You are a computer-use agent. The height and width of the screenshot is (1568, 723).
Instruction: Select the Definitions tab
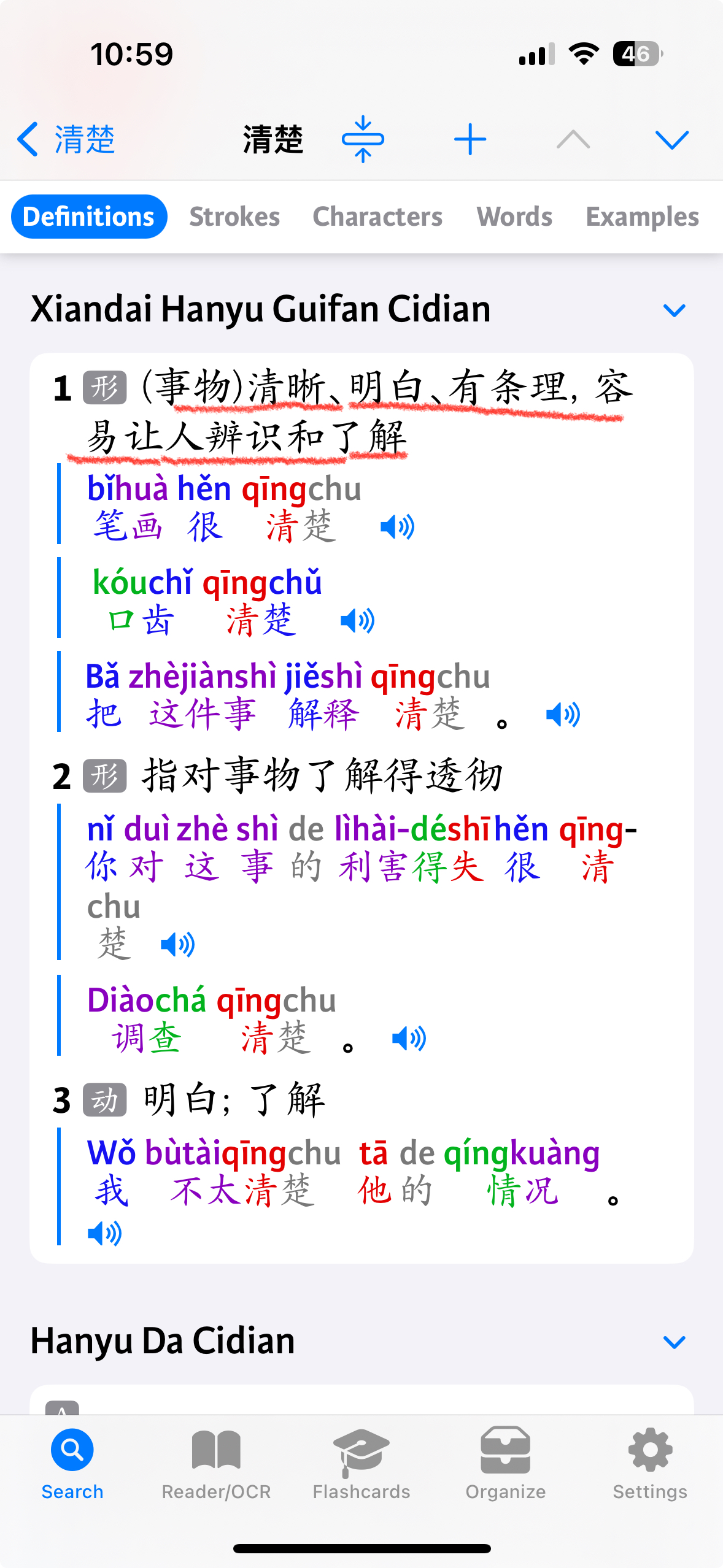pos(89,217)
